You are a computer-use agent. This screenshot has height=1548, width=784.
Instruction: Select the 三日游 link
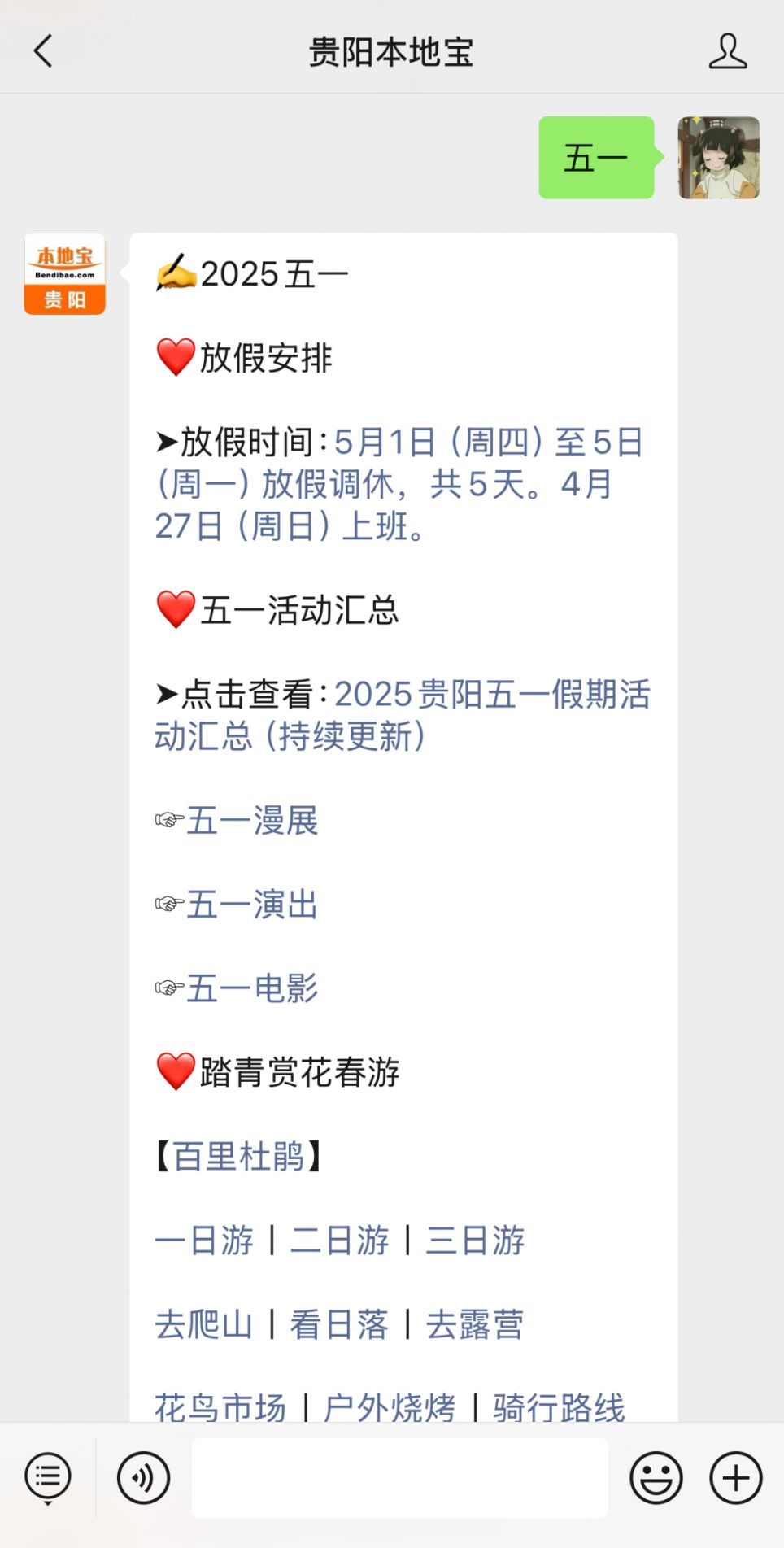point(475,1241)
